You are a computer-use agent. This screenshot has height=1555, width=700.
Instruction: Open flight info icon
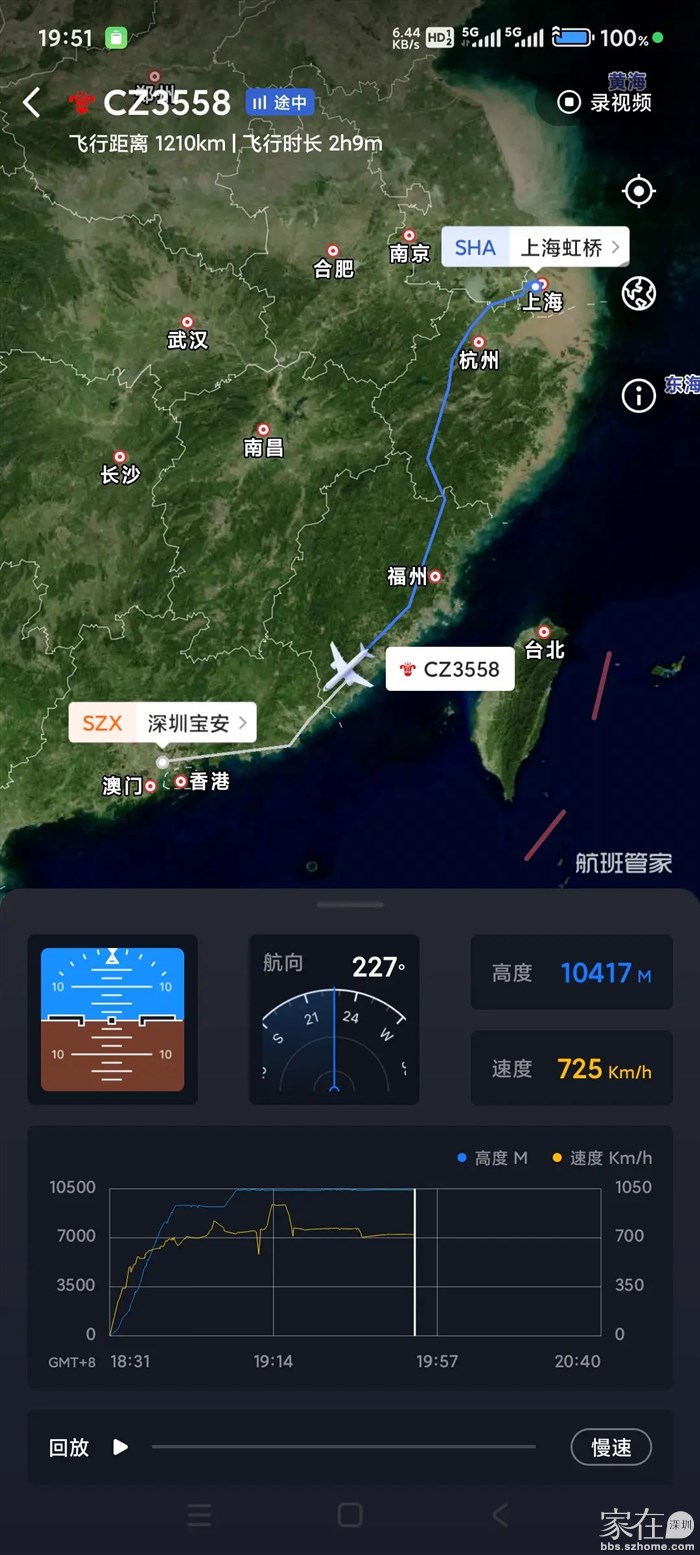point(638,395)
